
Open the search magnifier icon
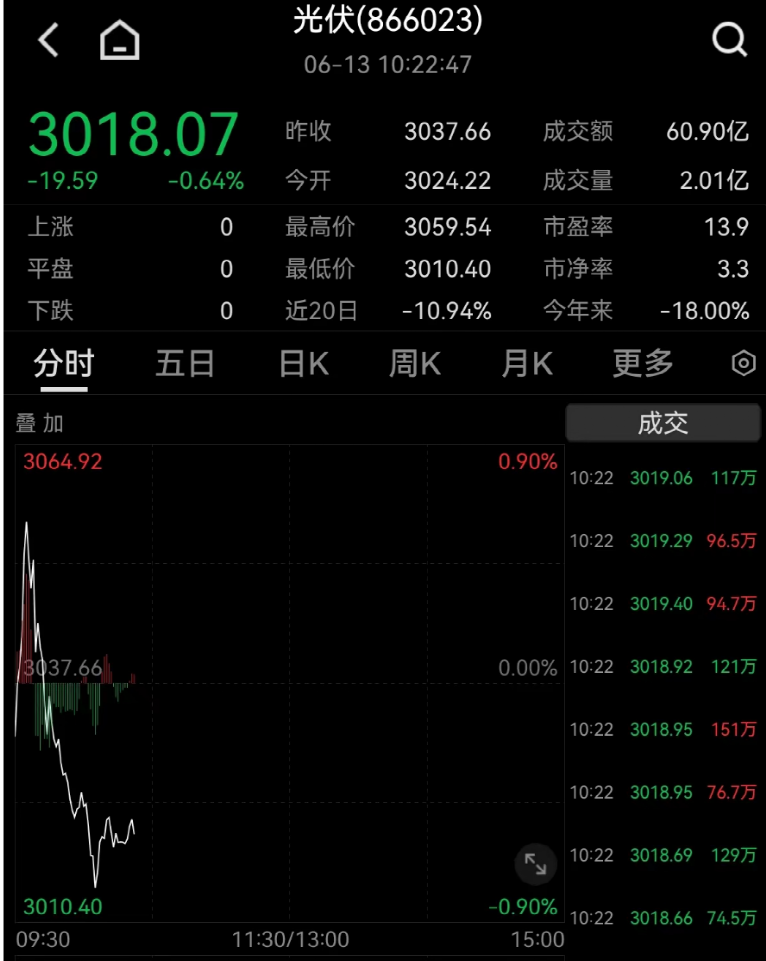point(729,40)
